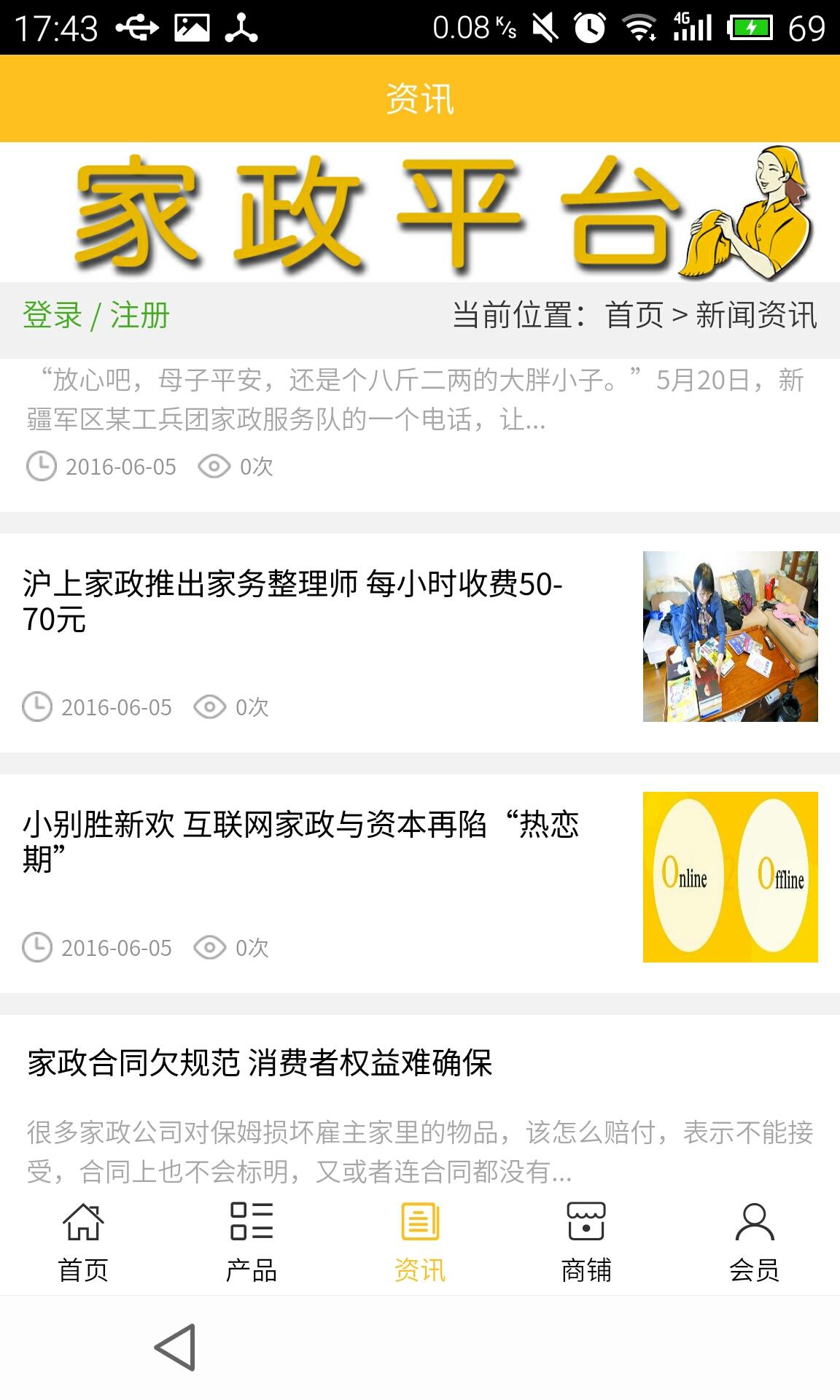
Task: Tap the system back button
Action: click(175, 1347)
